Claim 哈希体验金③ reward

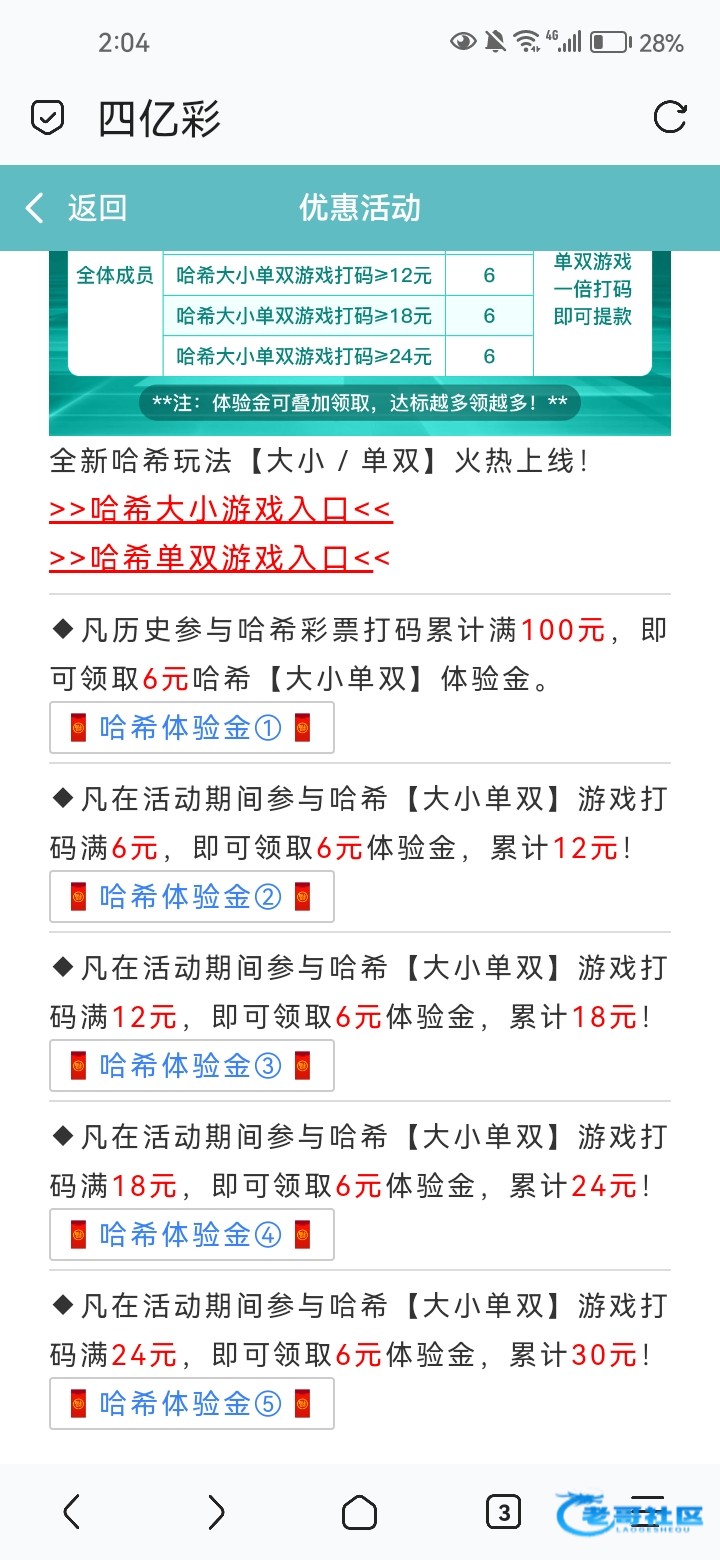[191, 1065]
